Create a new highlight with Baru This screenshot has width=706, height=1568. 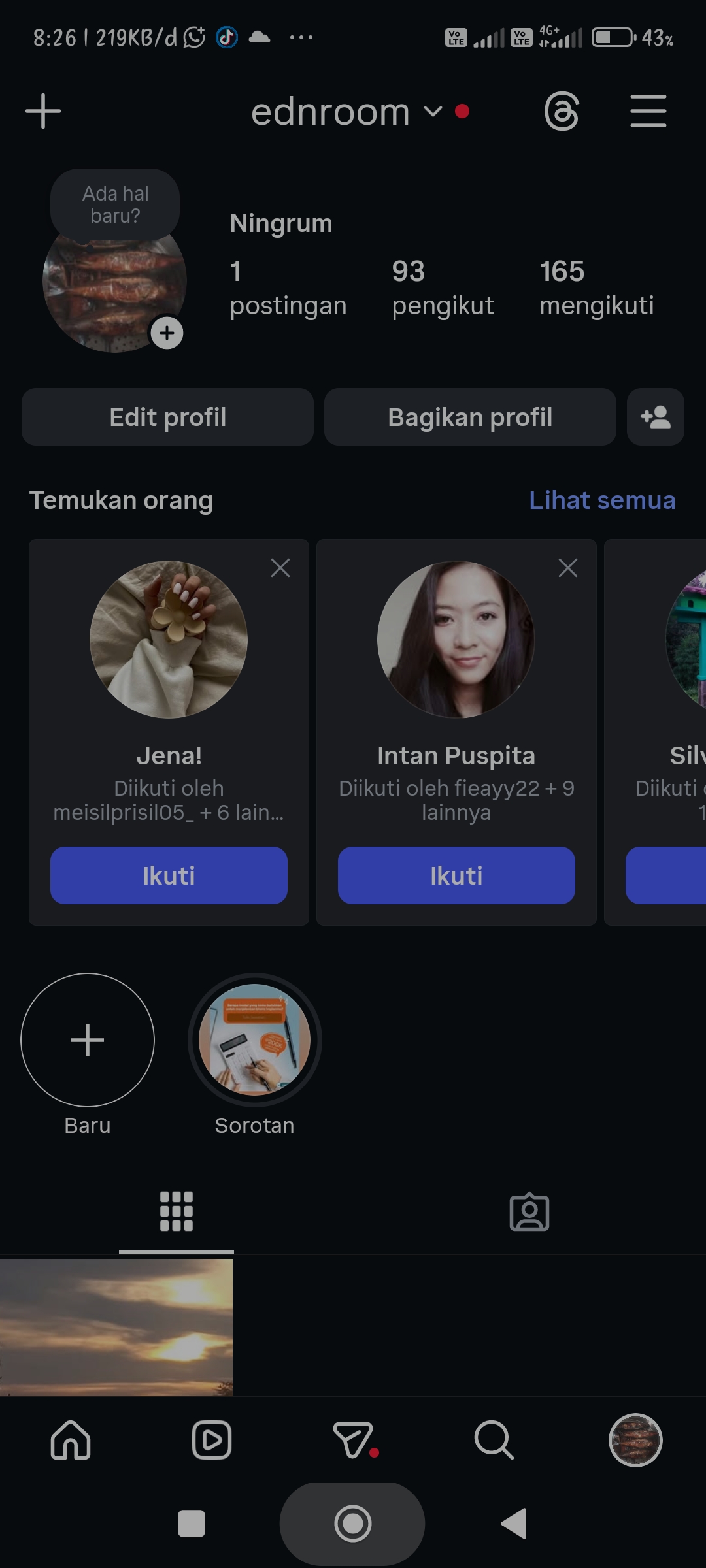click(x=88, y=1040)
